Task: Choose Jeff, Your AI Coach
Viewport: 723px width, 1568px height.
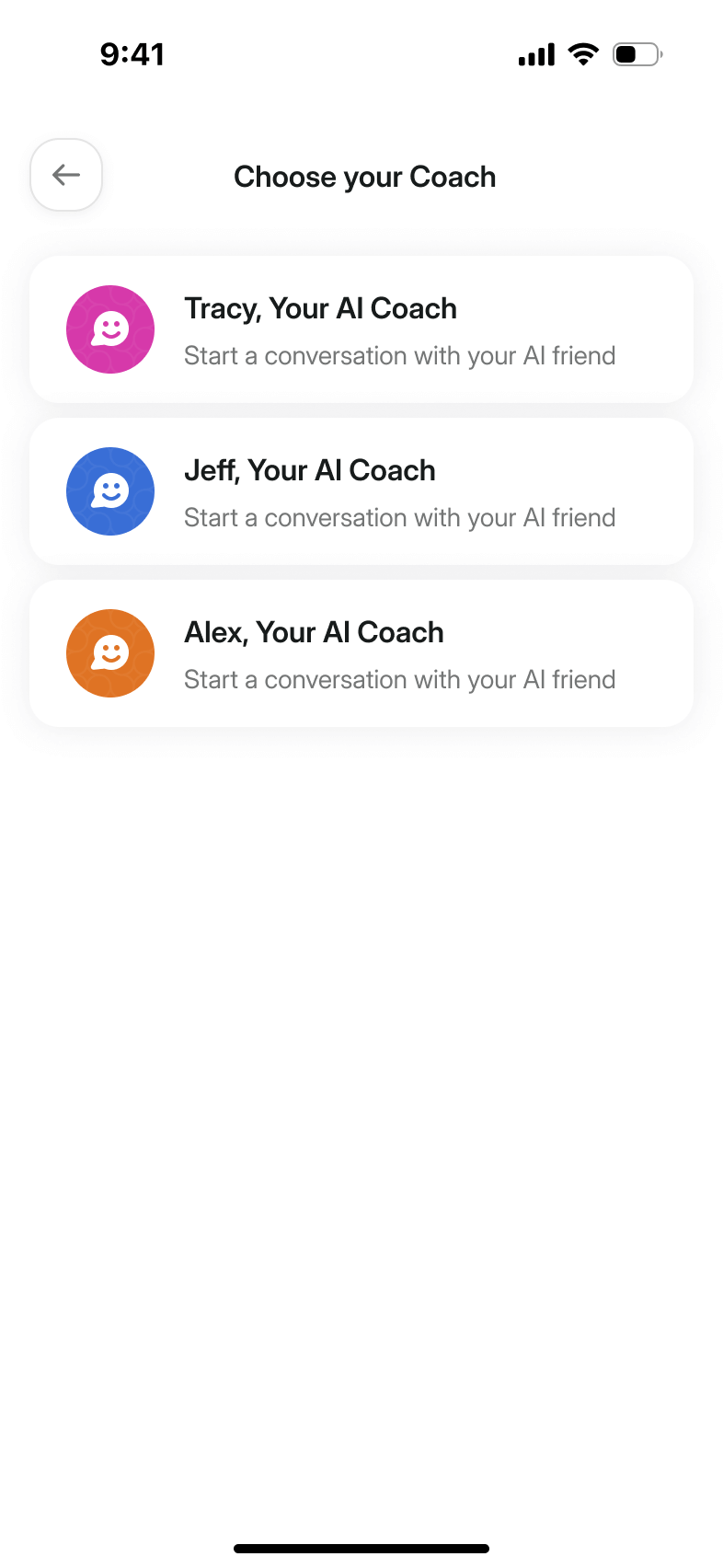Action: click(361, 491)
